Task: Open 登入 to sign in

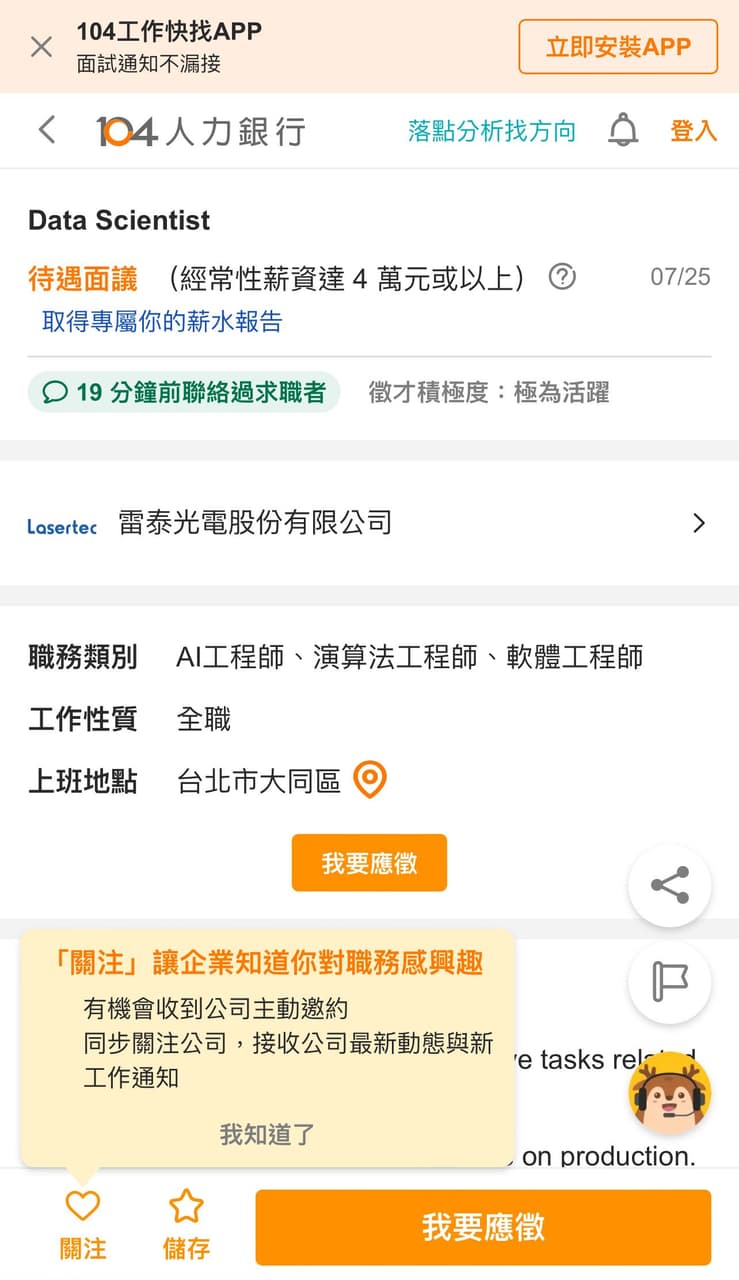Action: (x=693, y=131)
